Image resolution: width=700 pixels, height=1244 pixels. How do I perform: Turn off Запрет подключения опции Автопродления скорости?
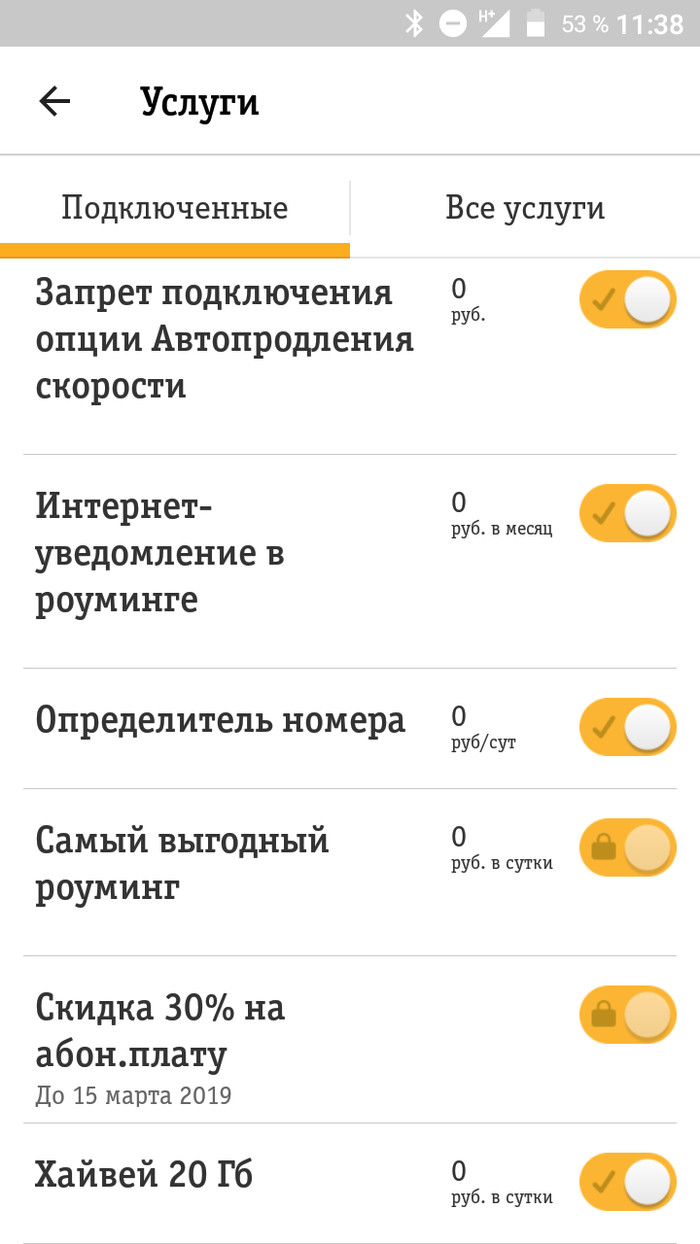628,299
